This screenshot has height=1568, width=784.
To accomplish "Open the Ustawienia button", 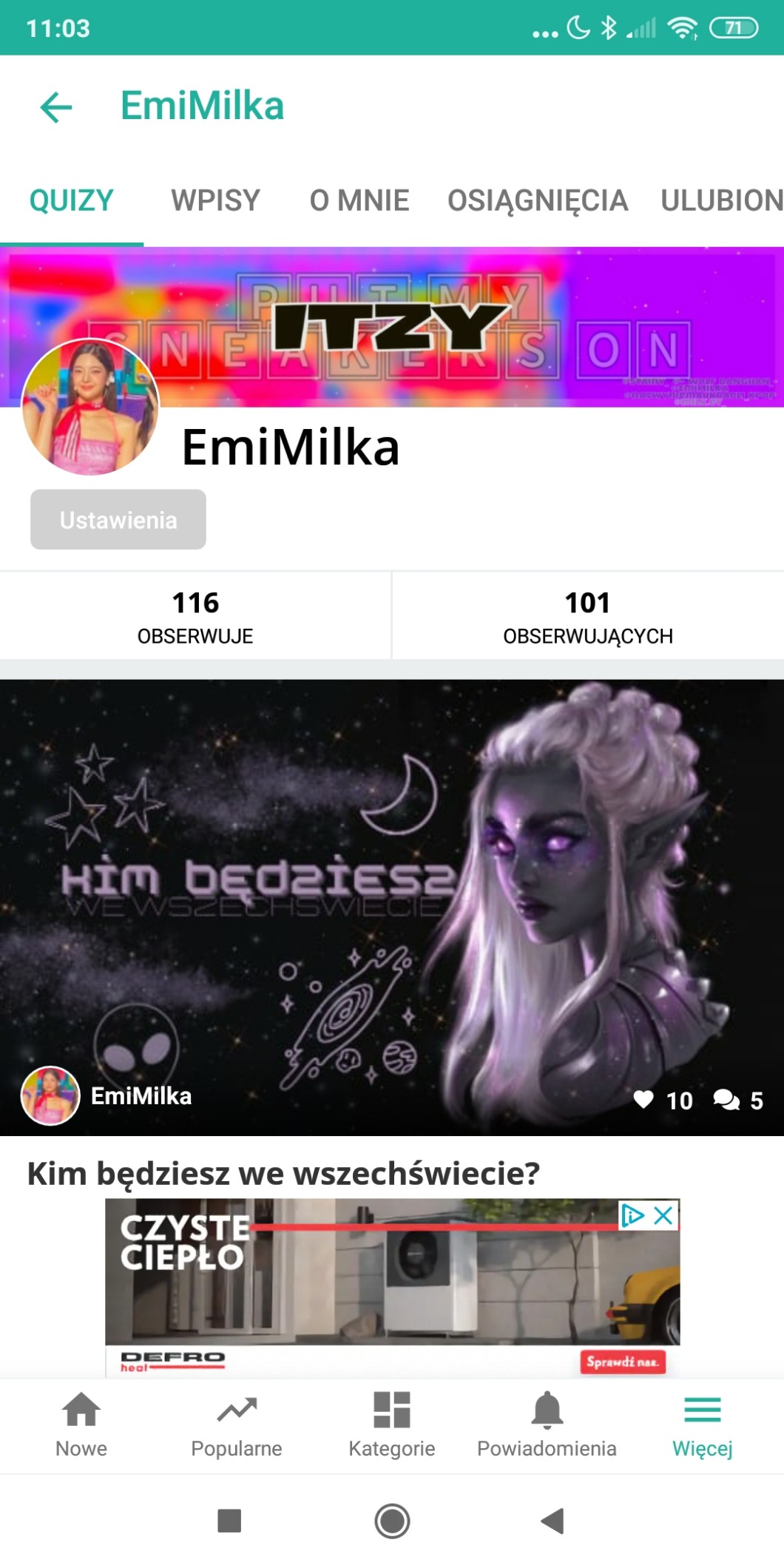I will click(x=118, y=520).
